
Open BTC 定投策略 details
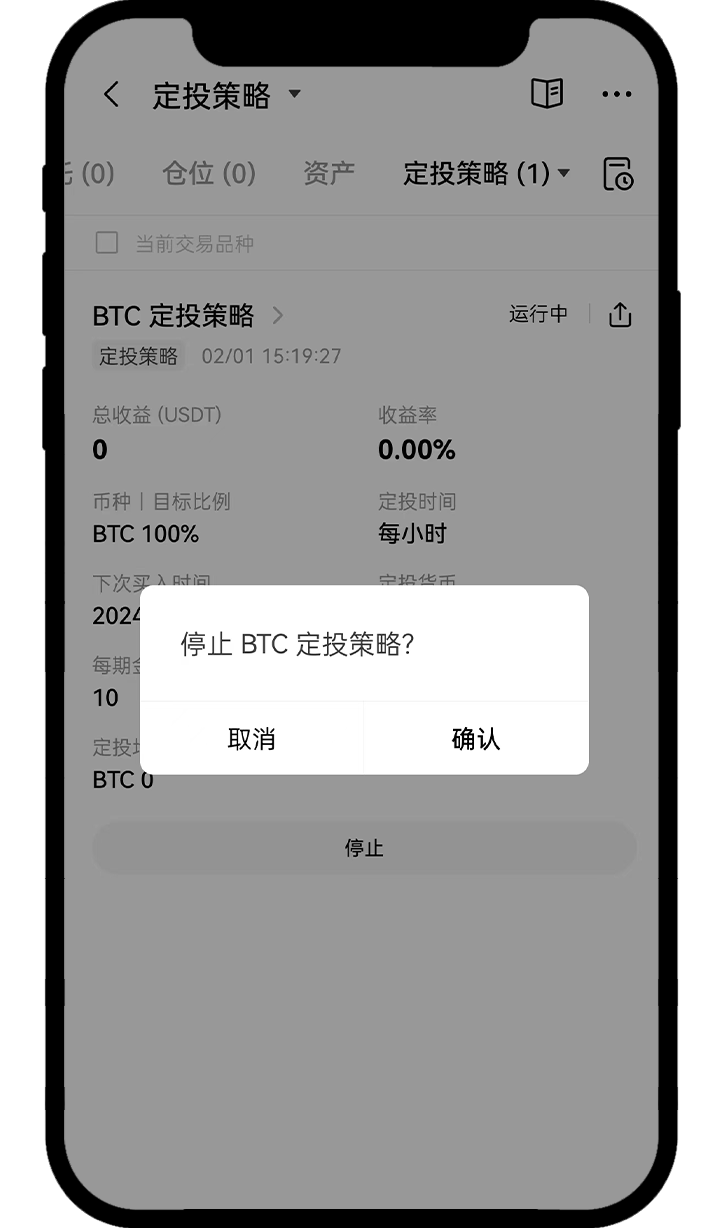(188, 316)
